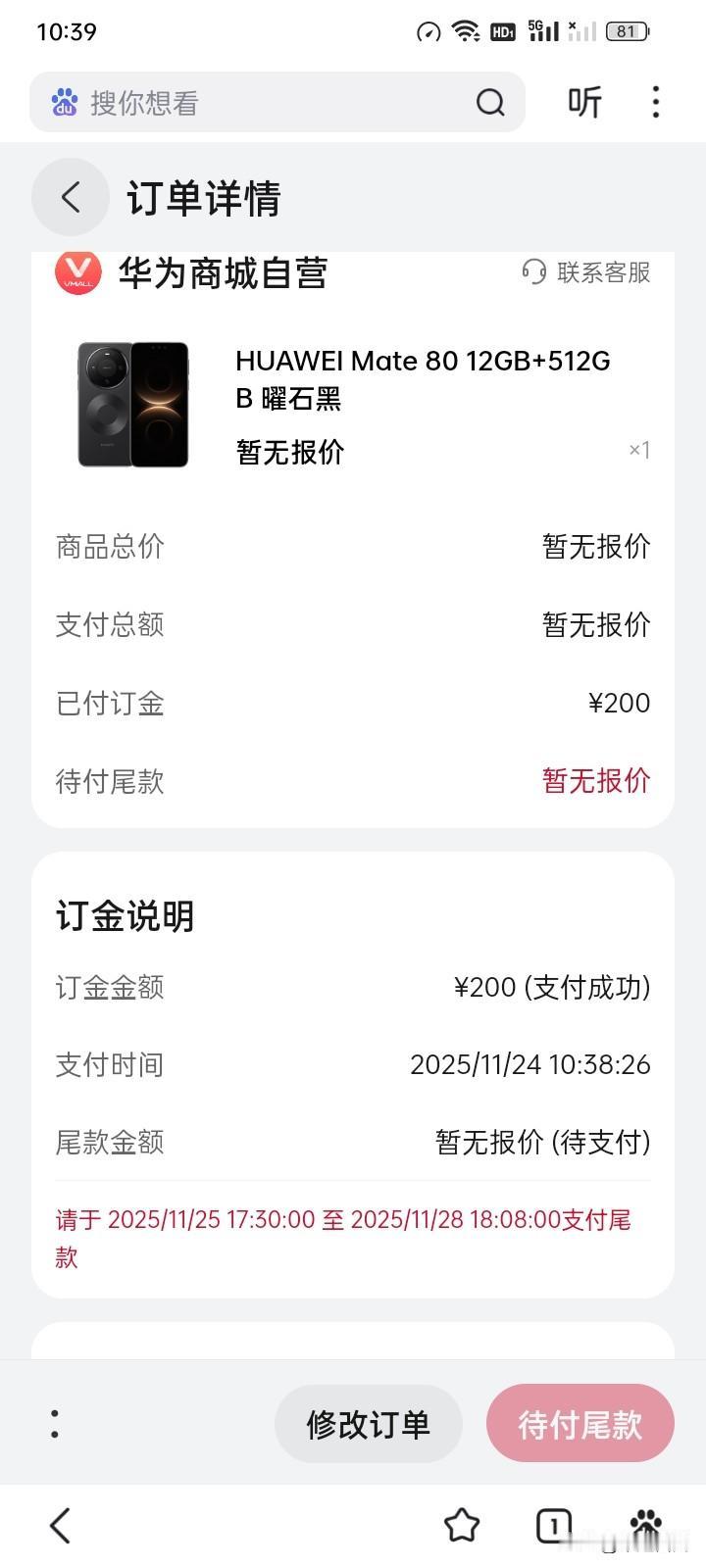Tap the pink 待付尾款 button
Screen dimensions: 706x1568
(580, 1423)
